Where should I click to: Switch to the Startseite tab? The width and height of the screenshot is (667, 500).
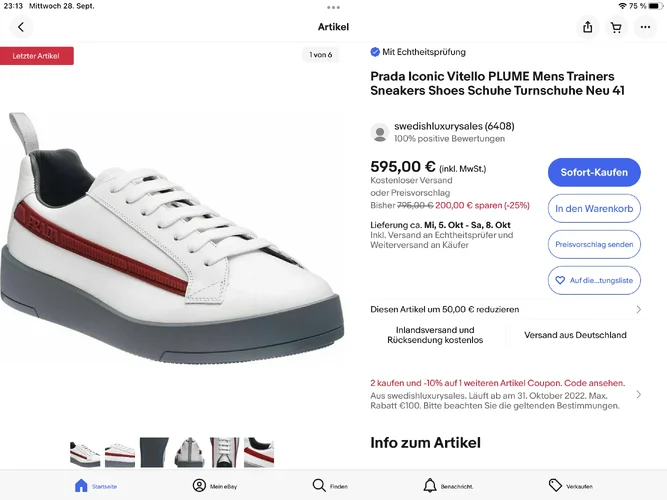[x=96, y=485]
